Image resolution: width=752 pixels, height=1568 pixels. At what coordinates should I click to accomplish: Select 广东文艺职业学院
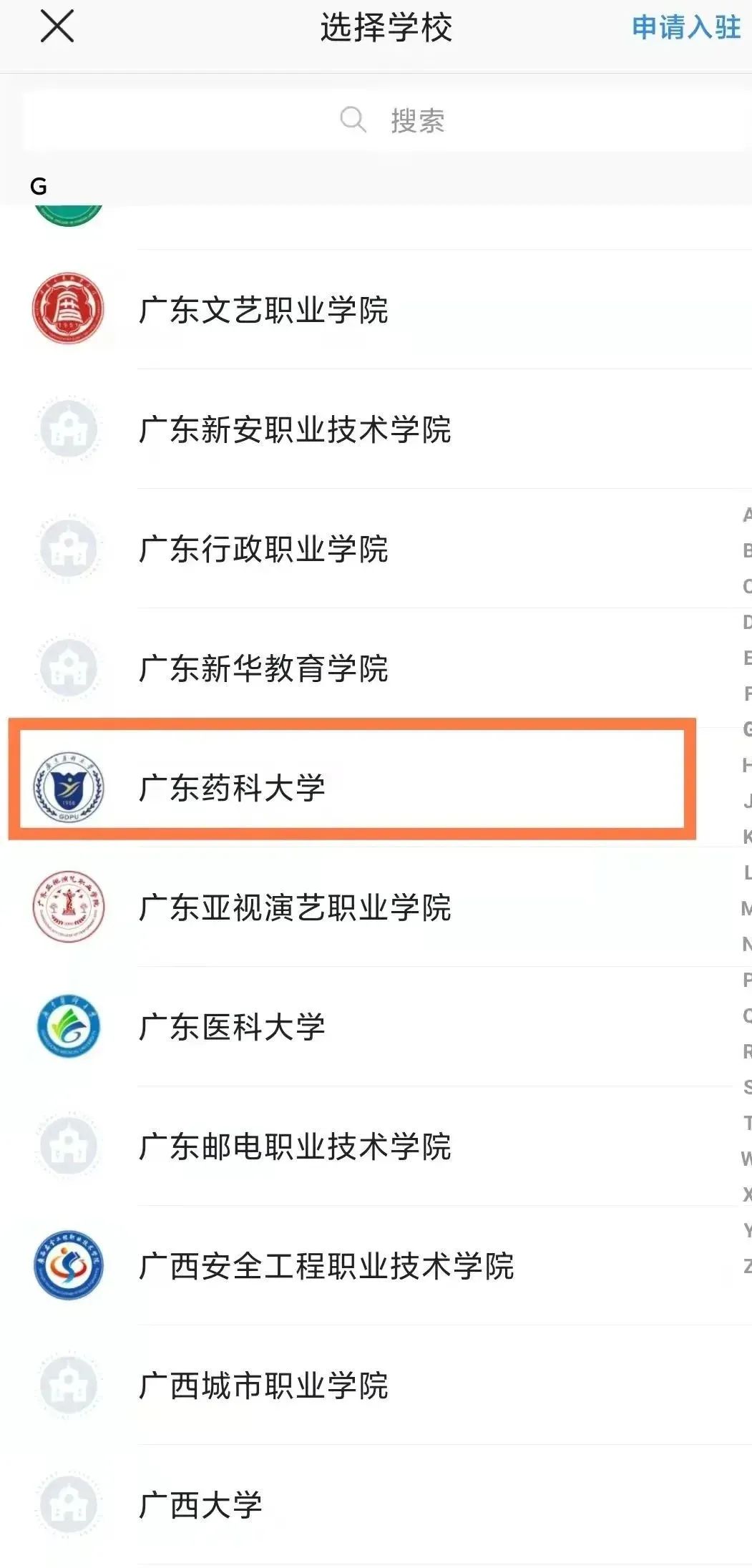click(x=263, y=310)
